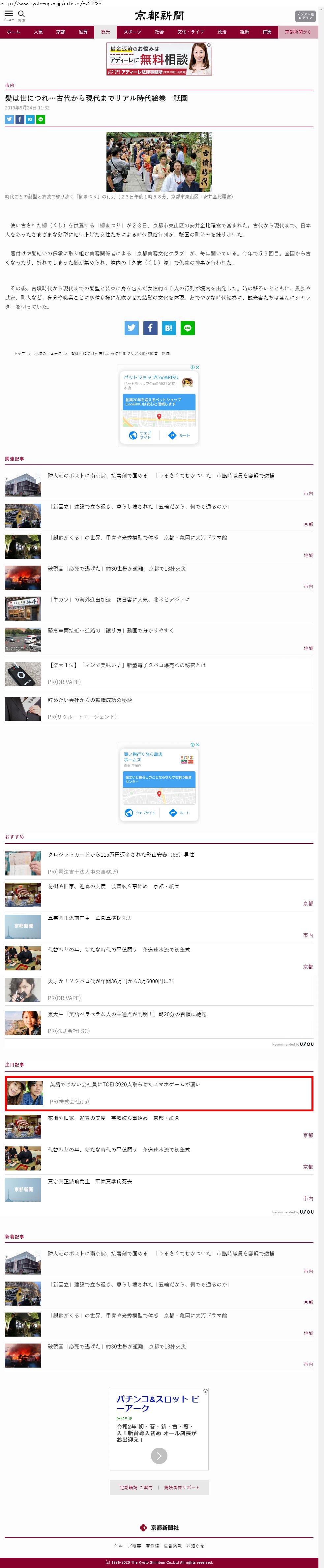This screenshot has height=1568, width=324.
Task: Switch to the ホーム tab
Action: (14, 32)
